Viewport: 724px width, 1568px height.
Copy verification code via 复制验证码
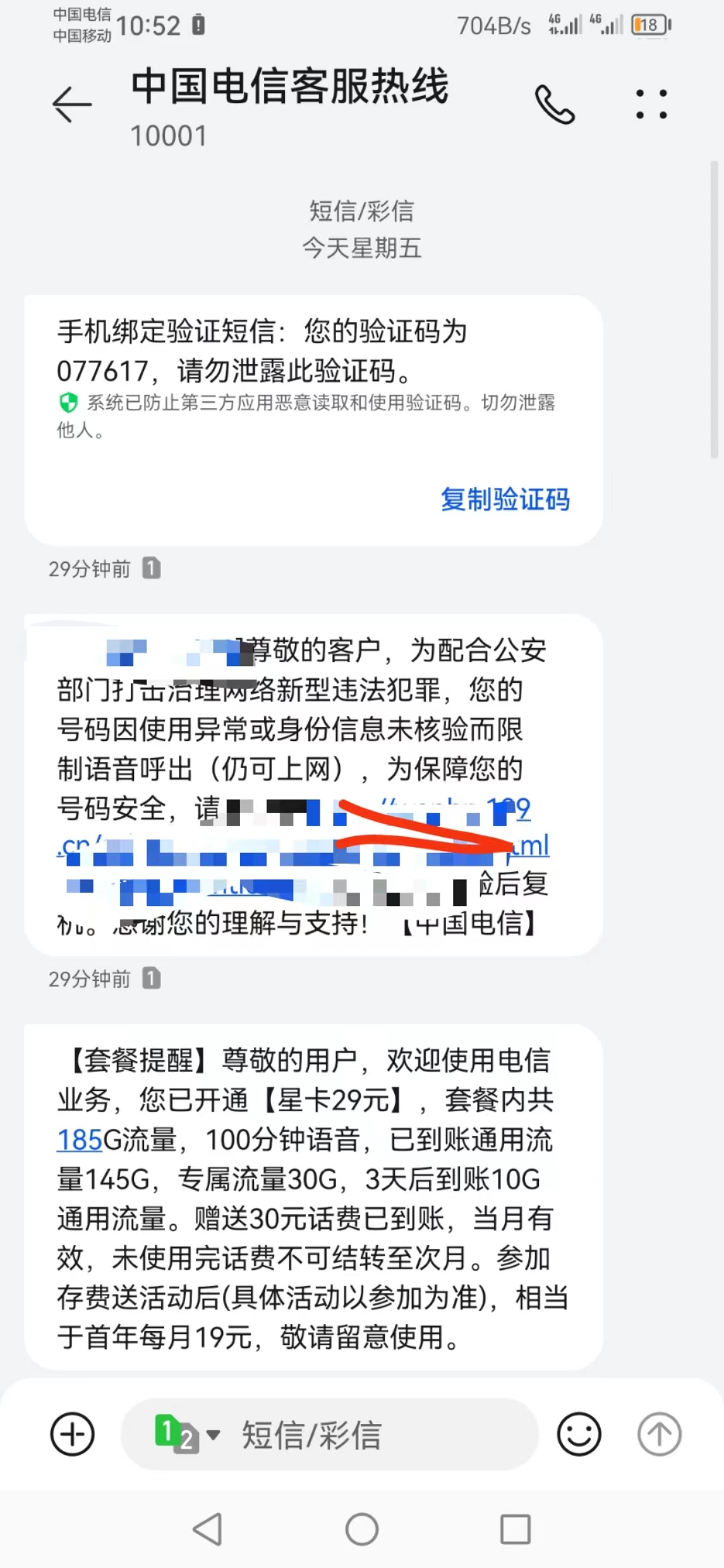point(505,499)
